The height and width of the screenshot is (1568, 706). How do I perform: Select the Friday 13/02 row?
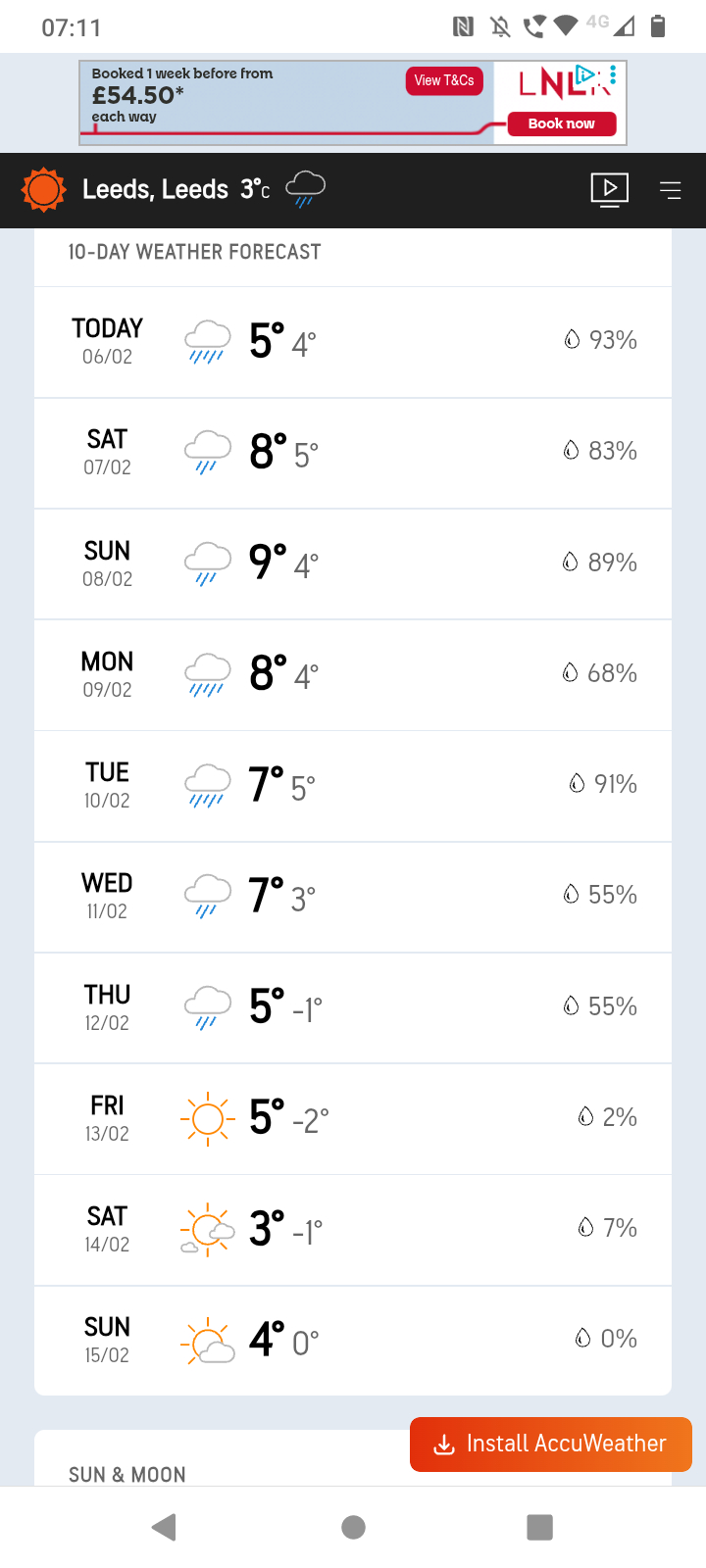click(x=353, y=1118)
